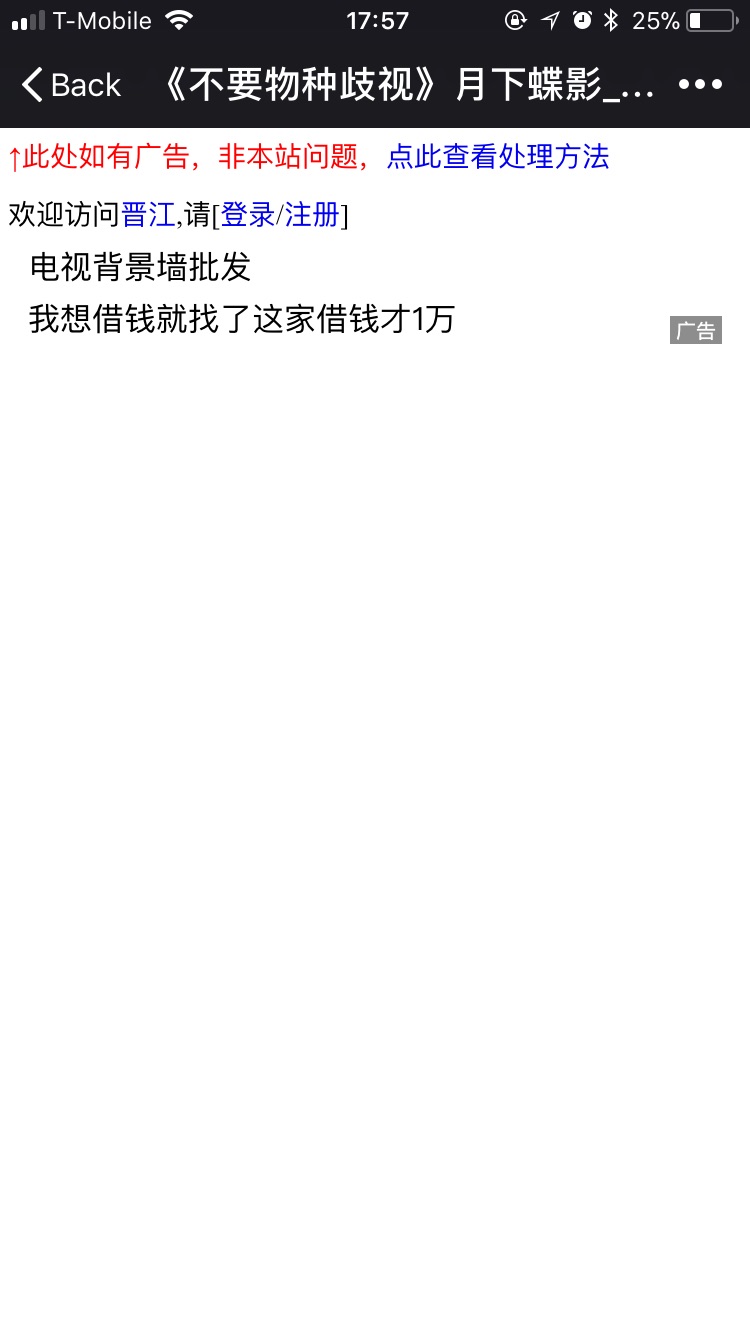The image size is (750, 1334).
Task: Open the 电视背景墙批发 ad link
Action: (140, 267)
